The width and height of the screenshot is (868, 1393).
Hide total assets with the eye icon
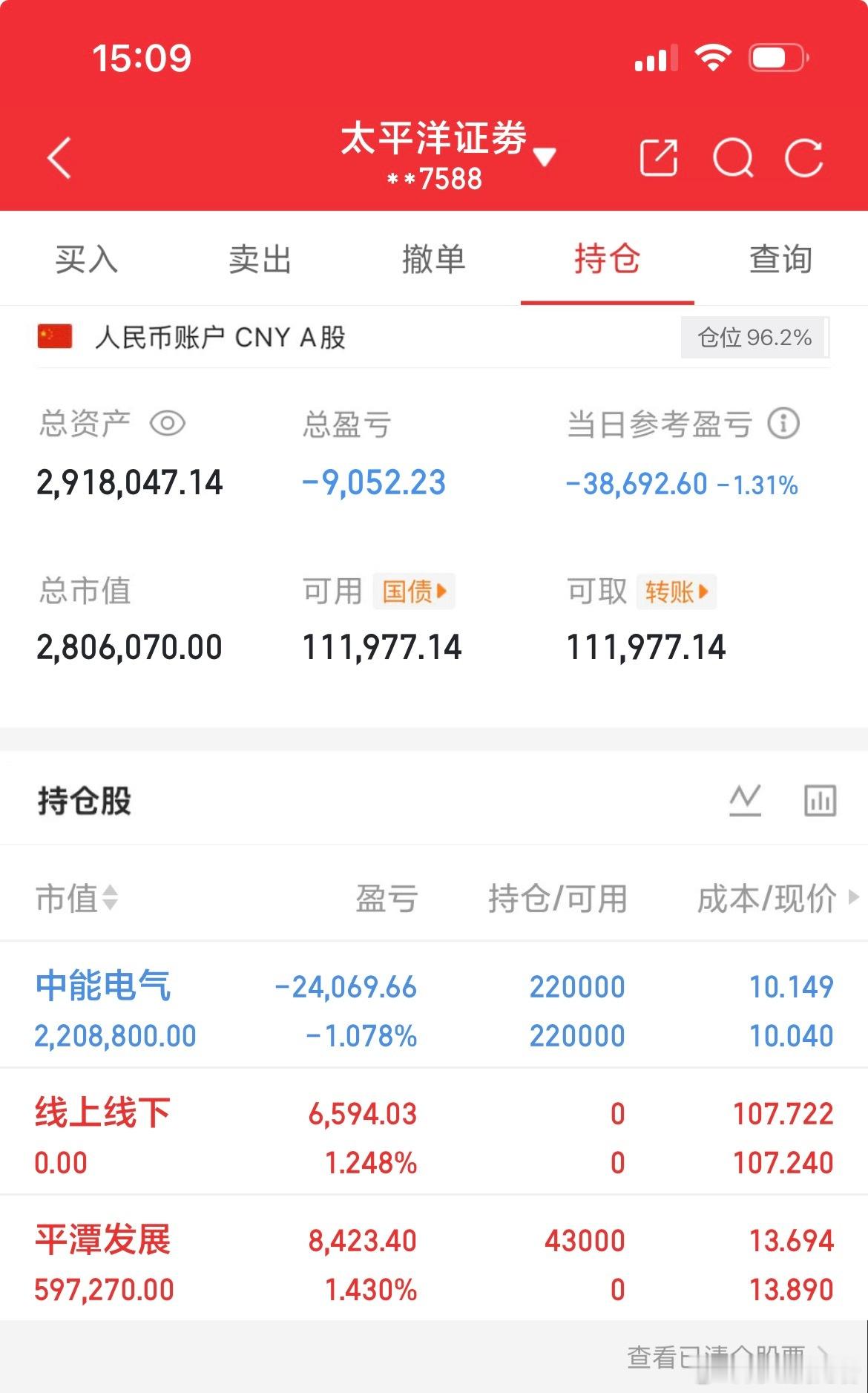coord(167,424)
